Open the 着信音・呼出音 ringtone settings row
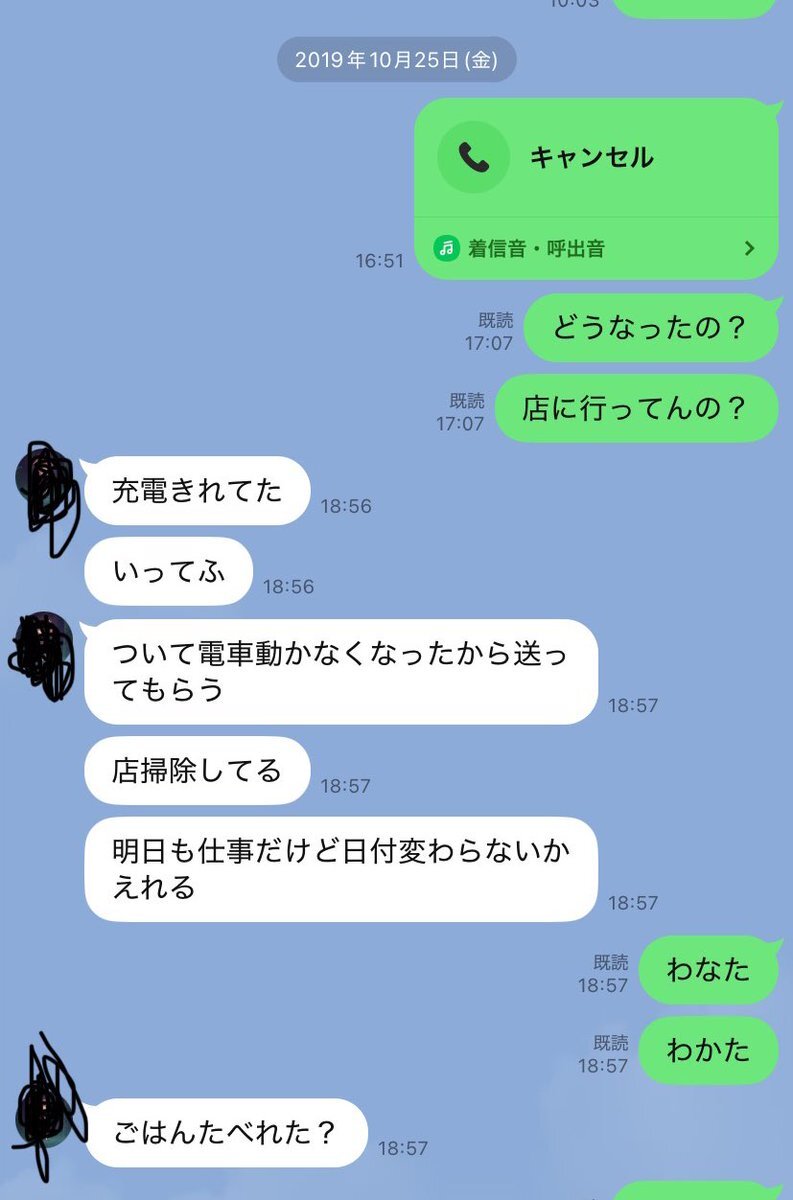 (x=594, y=248)
